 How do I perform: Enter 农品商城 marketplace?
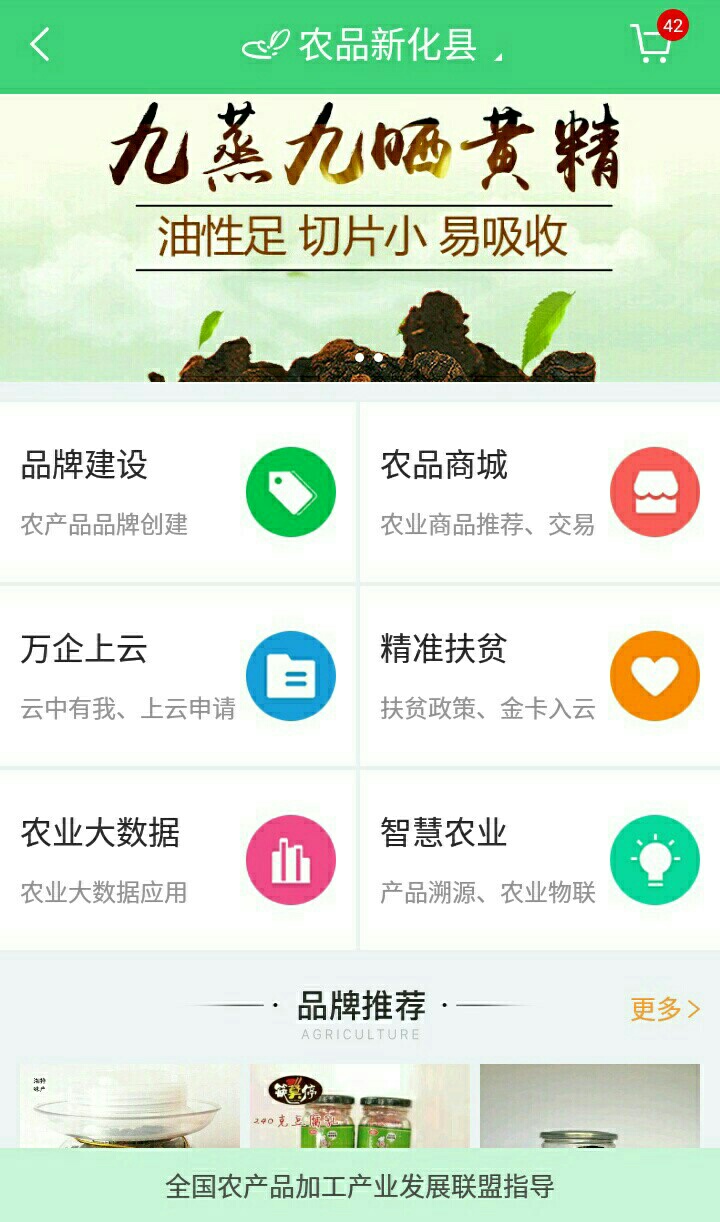(x=540, y=492)
